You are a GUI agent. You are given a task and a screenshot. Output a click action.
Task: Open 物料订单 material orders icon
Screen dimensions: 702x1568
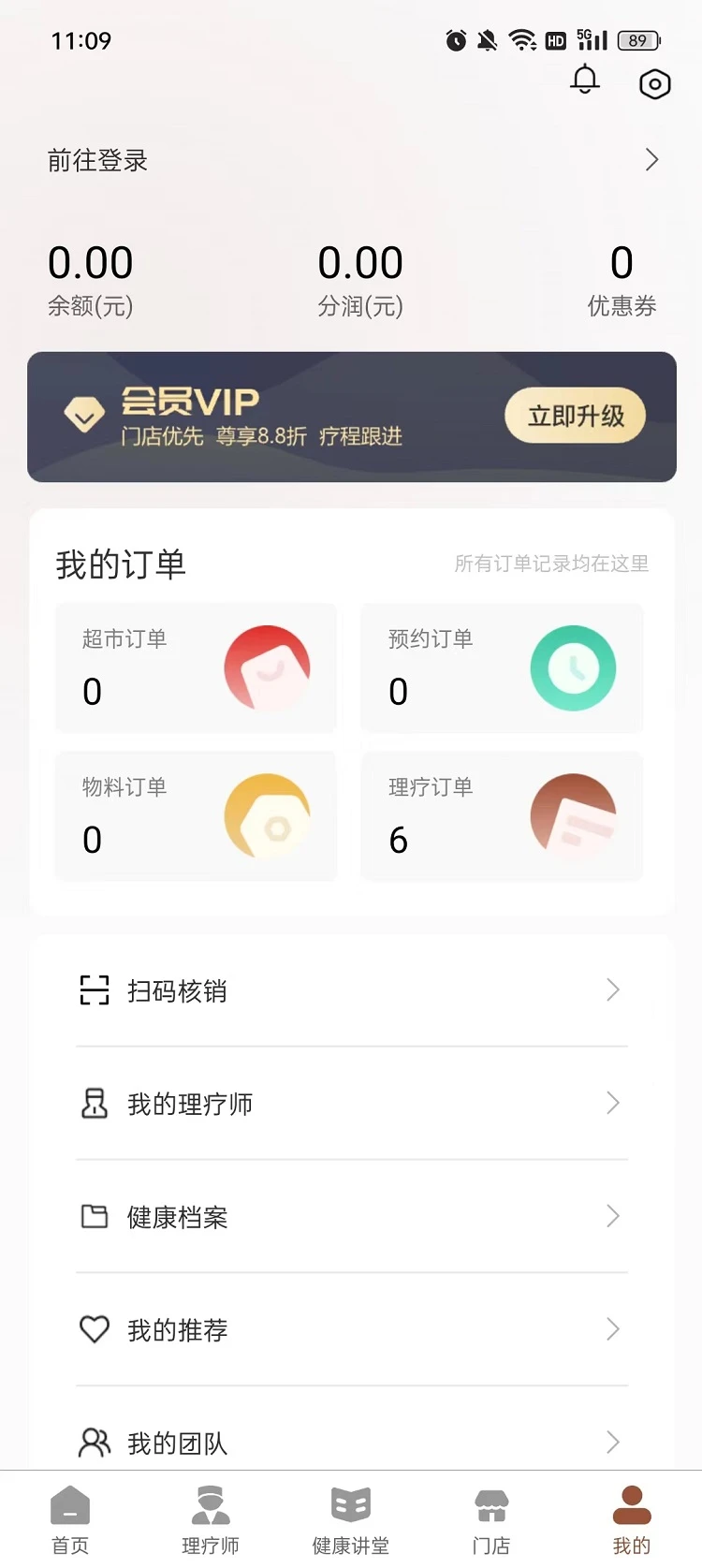tap(268, 814)
